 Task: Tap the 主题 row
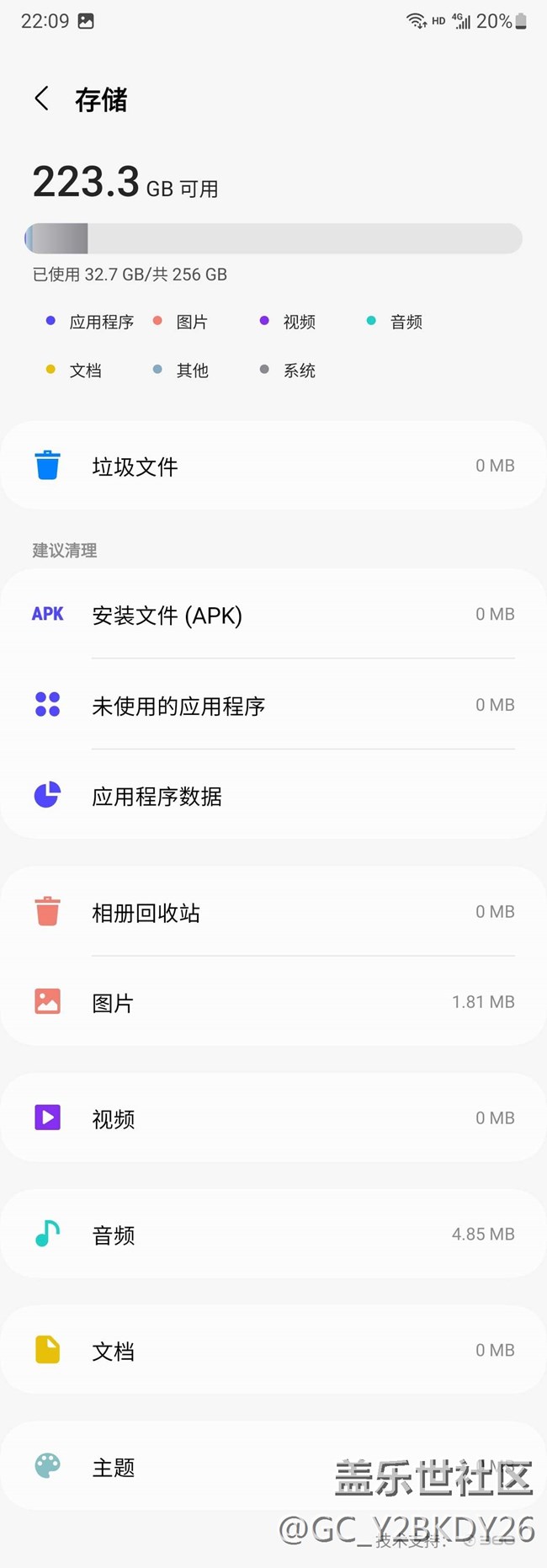click(x=273, y=1467)
